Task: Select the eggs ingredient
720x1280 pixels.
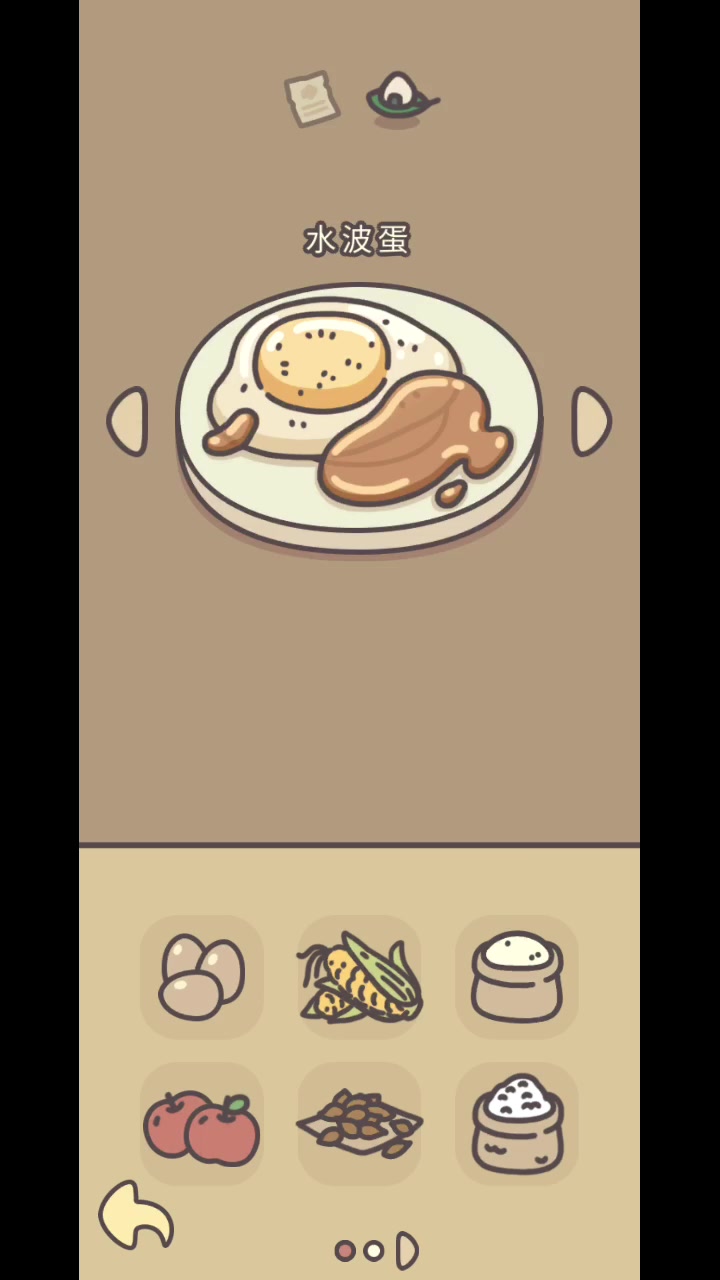Action: click(202, 976)
